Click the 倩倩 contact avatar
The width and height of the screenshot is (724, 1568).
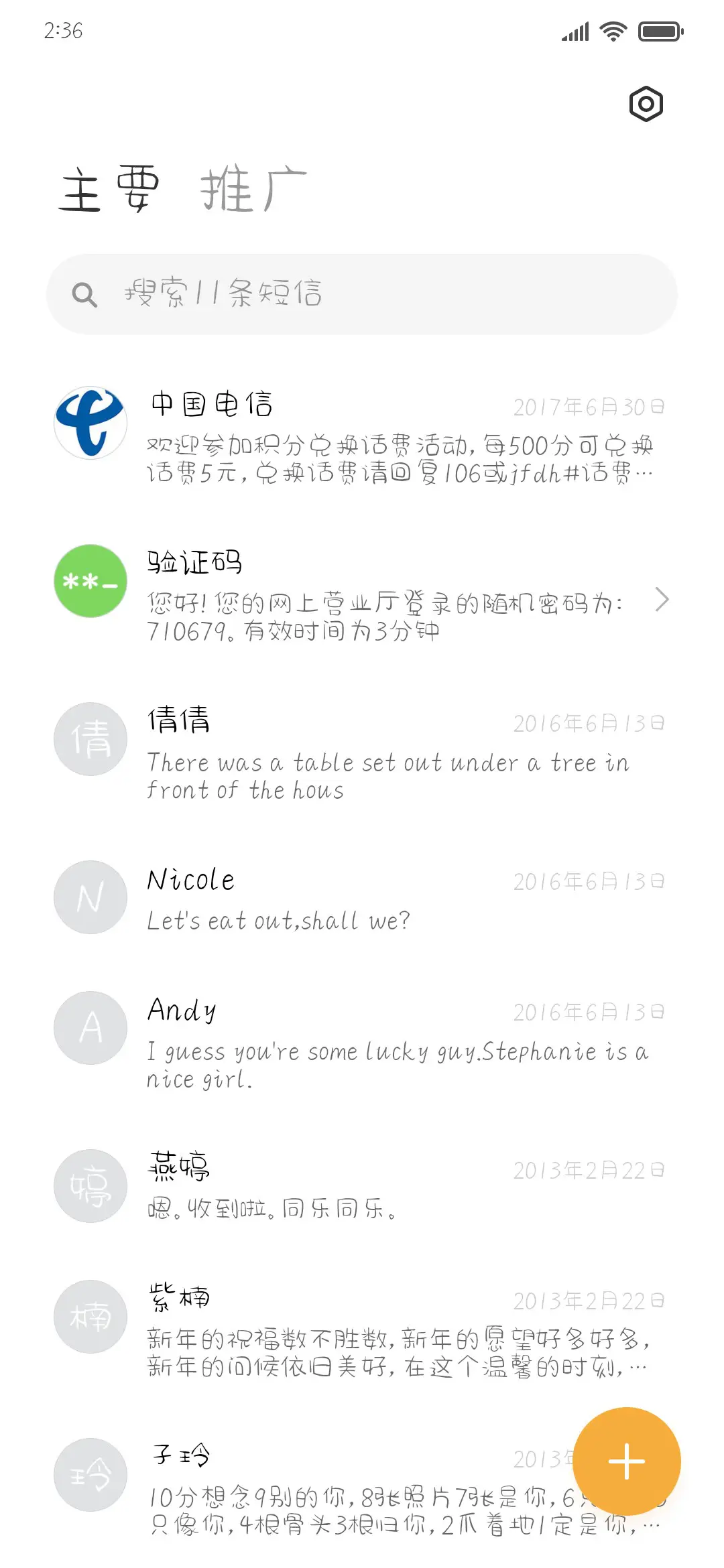(x=90, y=738)
